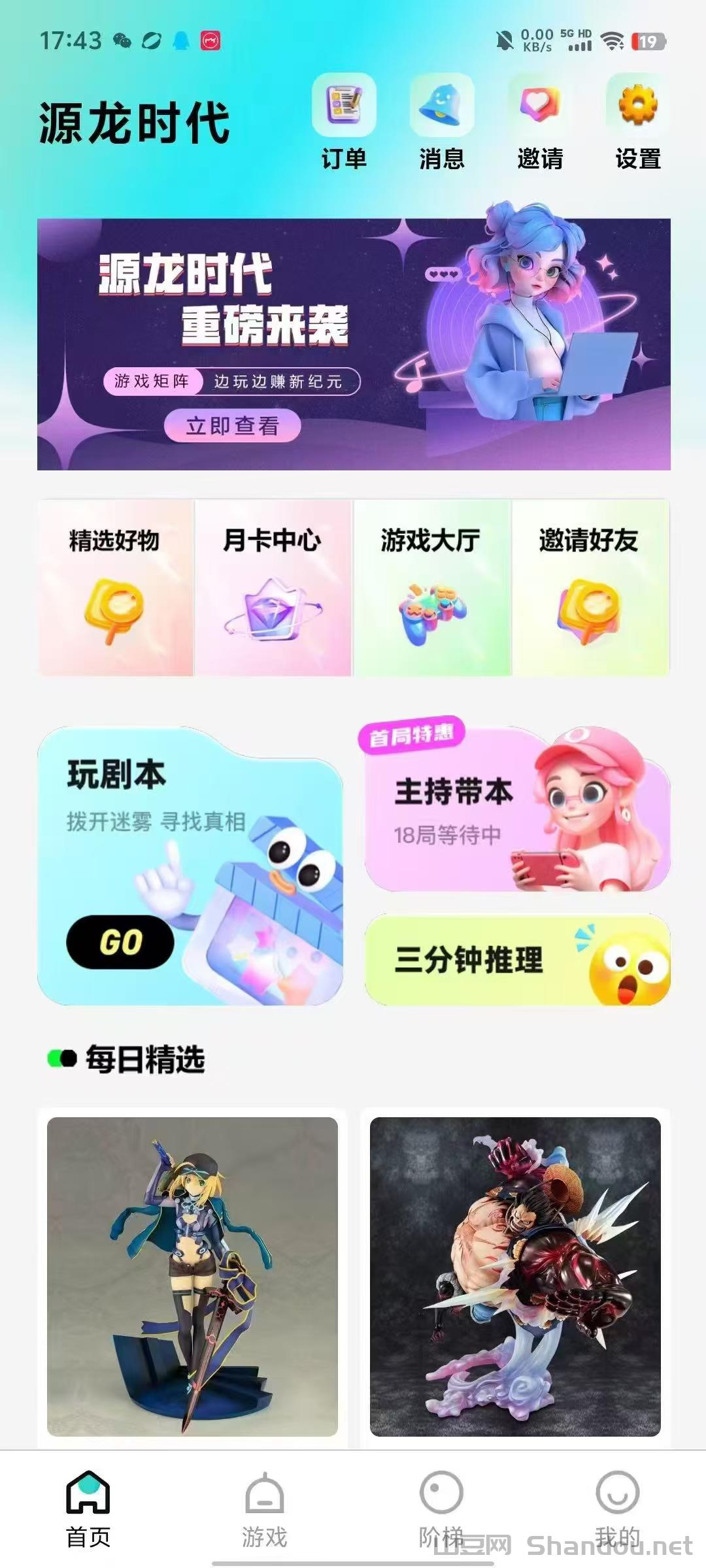706x1568 pixels.
Task: Tap the GO button on 玩剧本
Action: (x=120, y=942)
